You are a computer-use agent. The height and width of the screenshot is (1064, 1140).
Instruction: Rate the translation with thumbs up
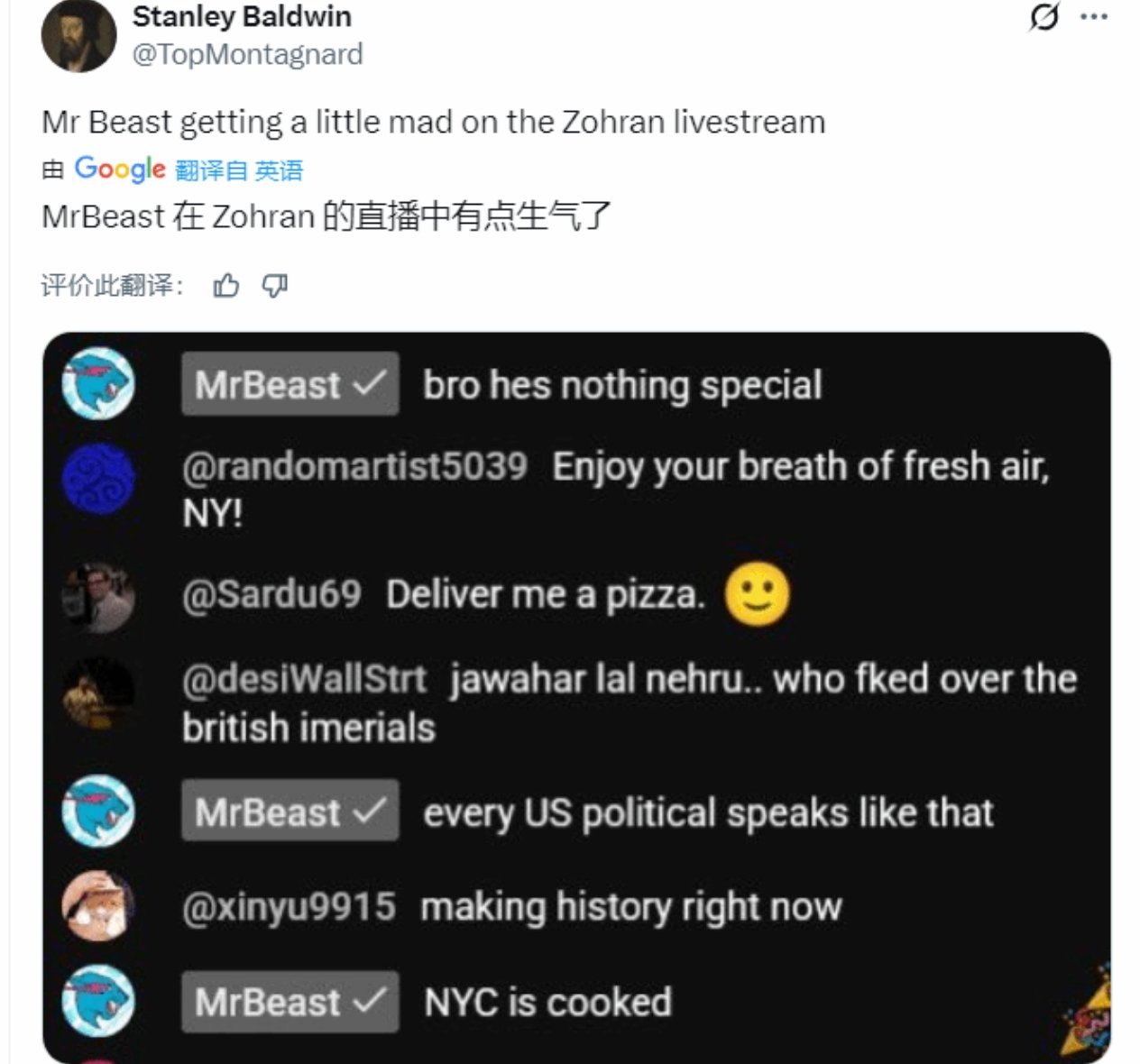point(225,286)
